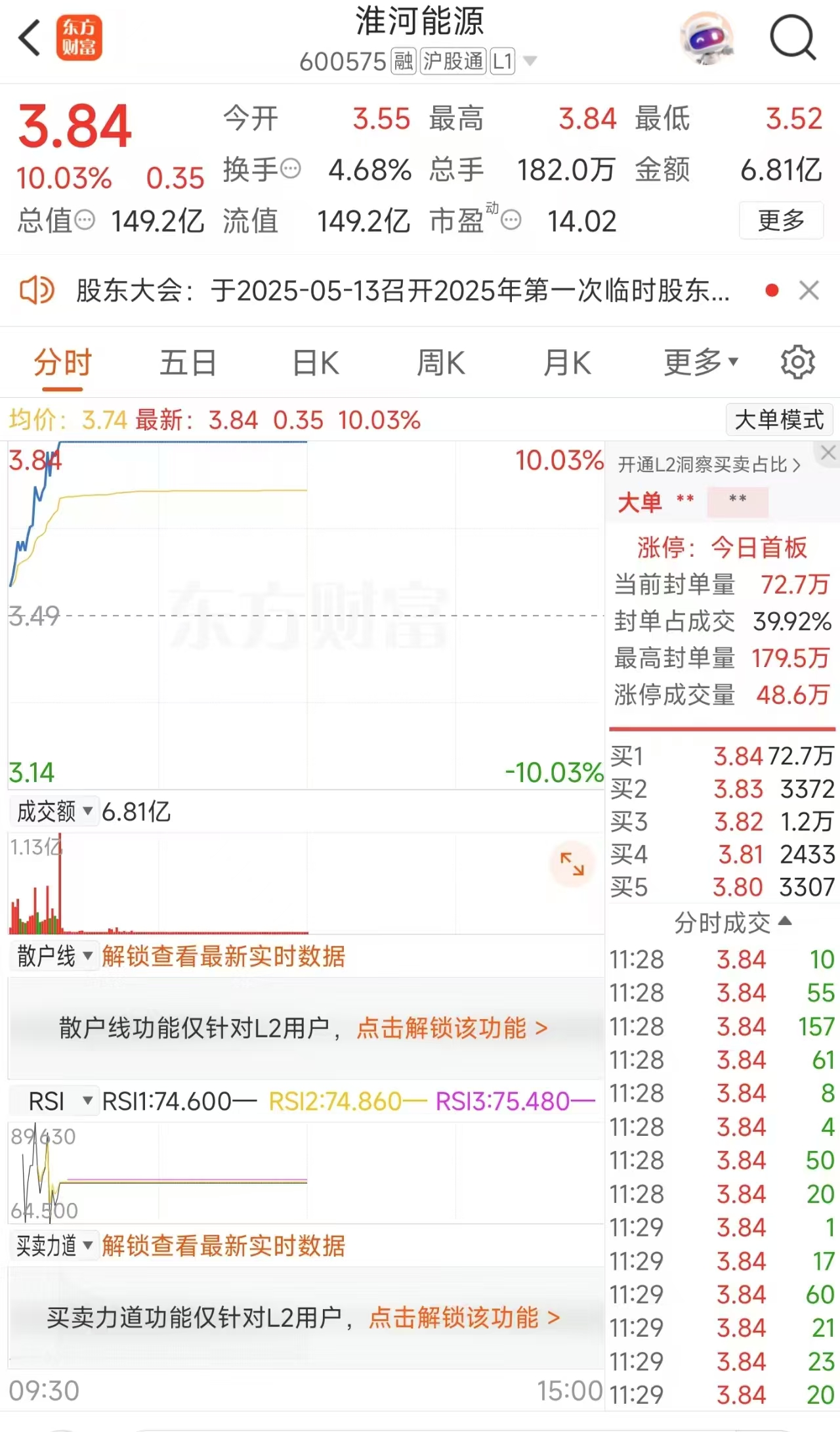
Task: Select the 月K chart tab
Action: pyautogui.click(x=567, y=362)
